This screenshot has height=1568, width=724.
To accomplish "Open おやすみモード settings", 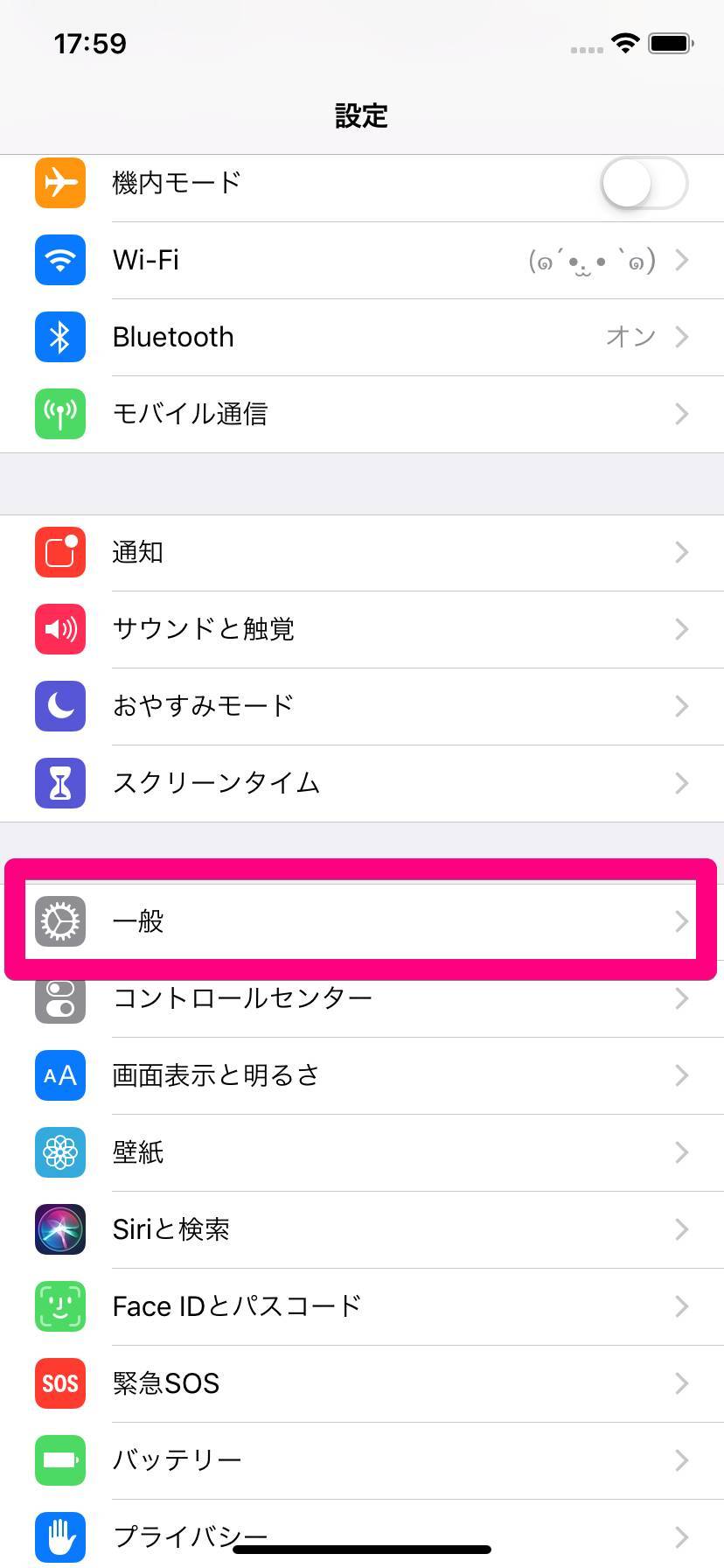I will [x=362, y=706].
